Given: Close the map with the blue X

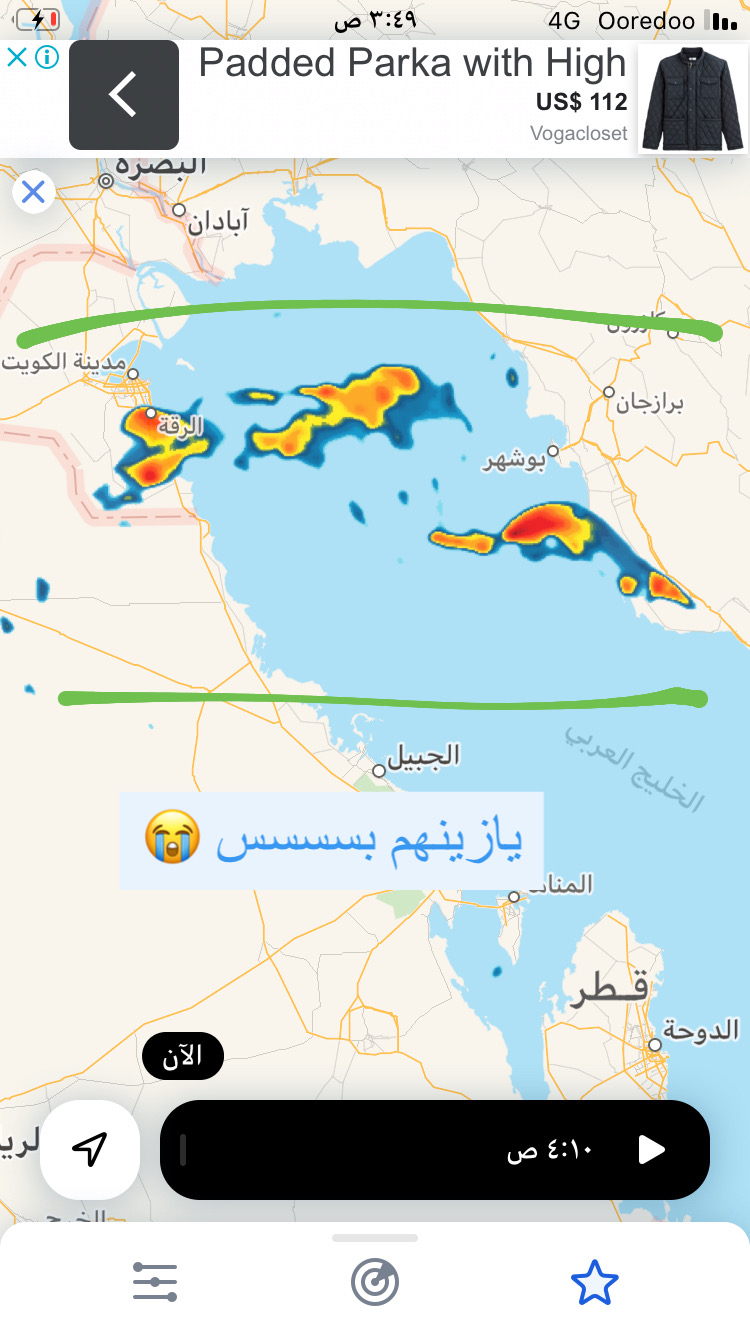Looking at the screenshot, I should click(34, 191).
